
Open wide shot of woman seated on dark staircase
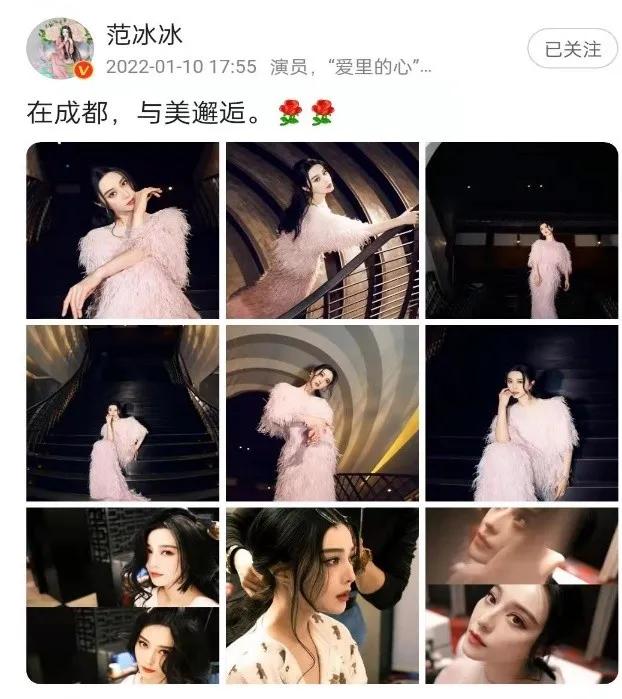(x=122, y=412)
